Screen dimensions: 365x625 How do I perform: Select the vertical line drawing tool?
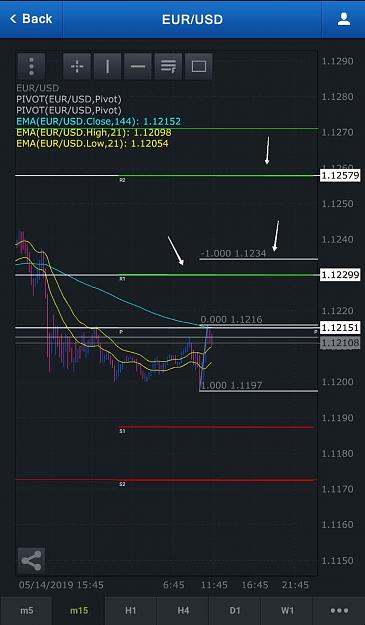pos(108,67)
